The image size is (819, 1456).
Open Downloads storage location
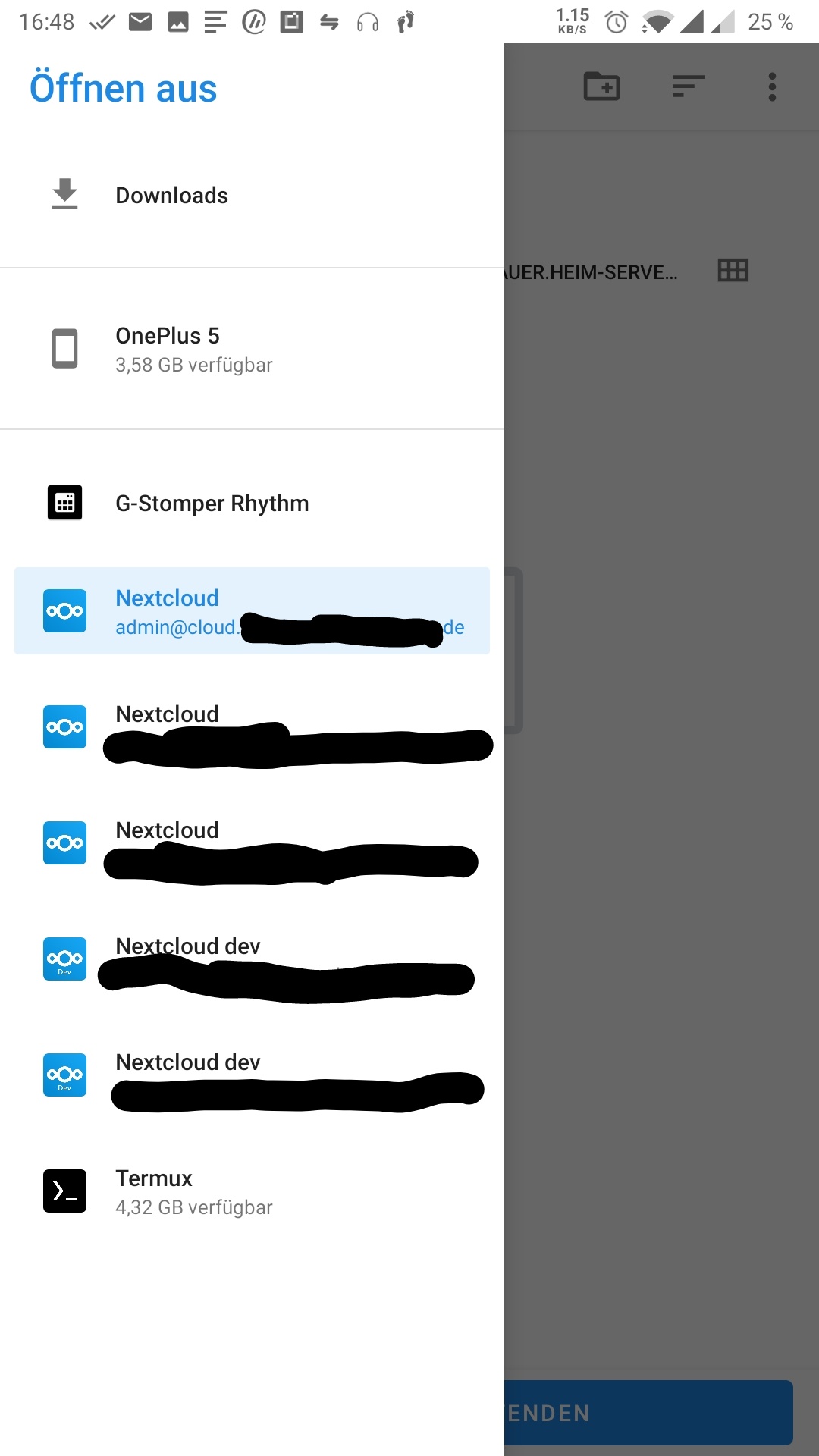click(171, 196)
